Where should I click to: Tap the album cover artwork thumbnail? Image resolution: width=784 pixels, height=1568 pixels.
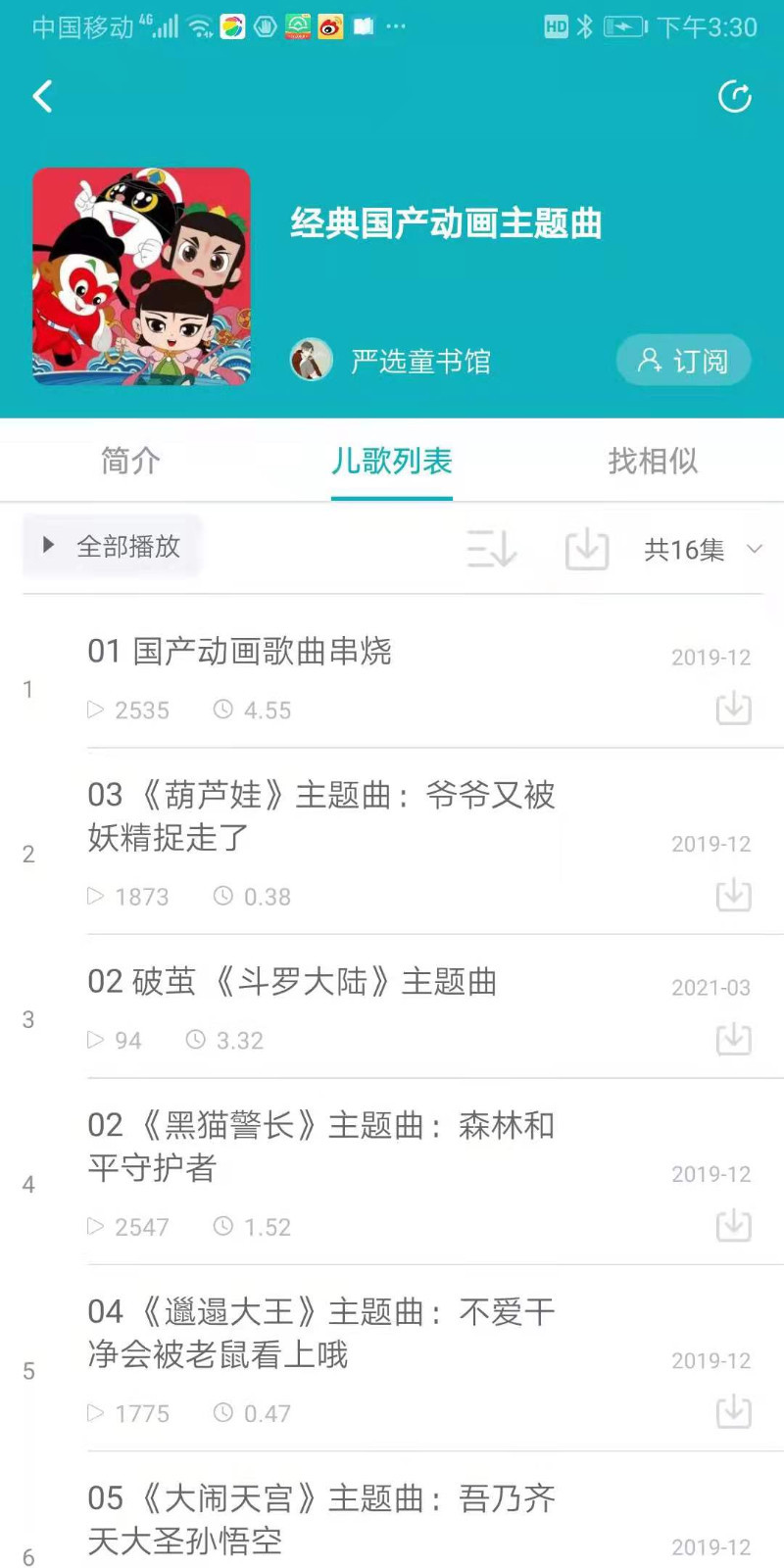140,275
